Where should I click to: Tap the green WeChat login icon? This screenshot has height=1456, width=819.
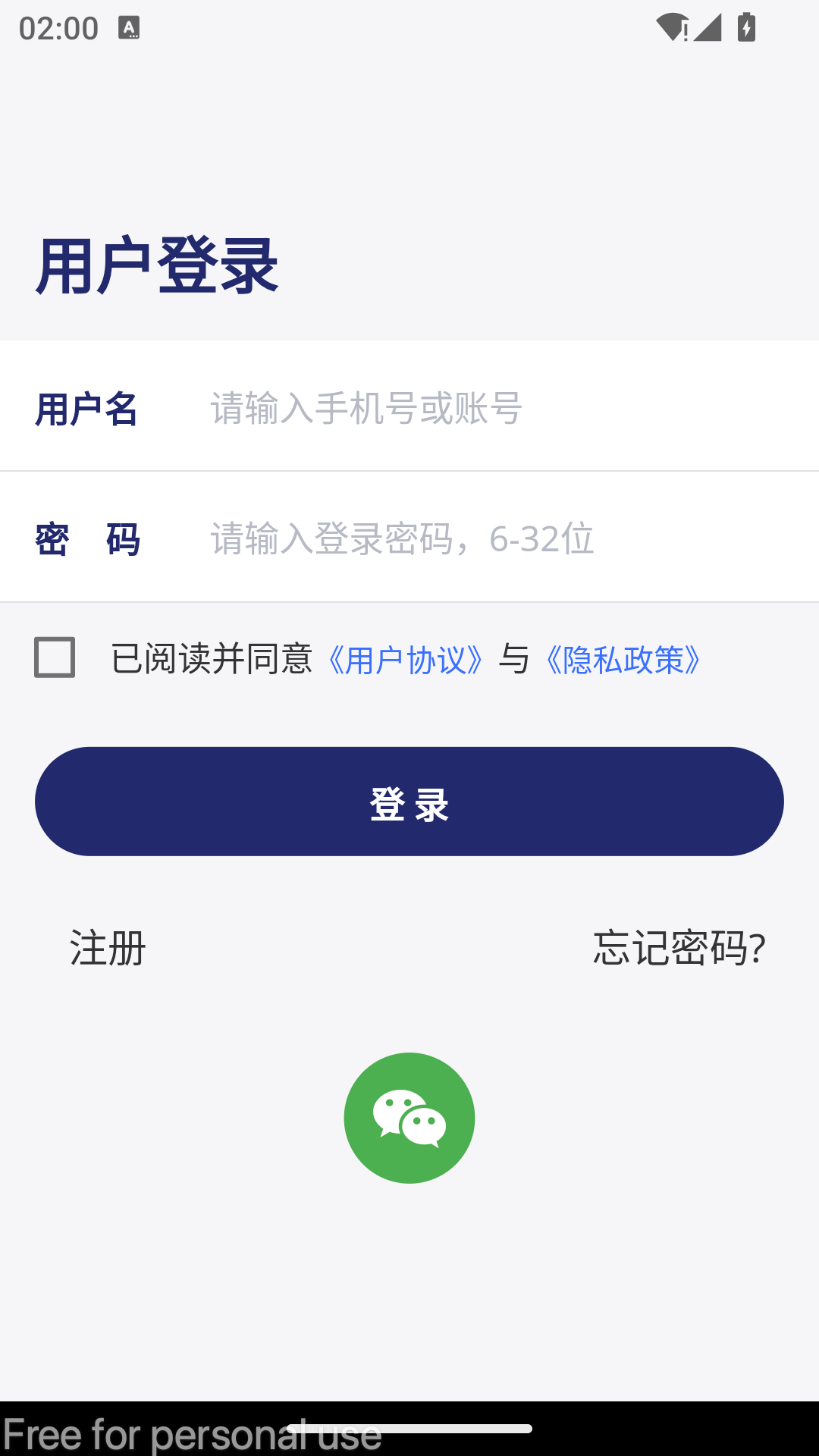click(409, 1117)
